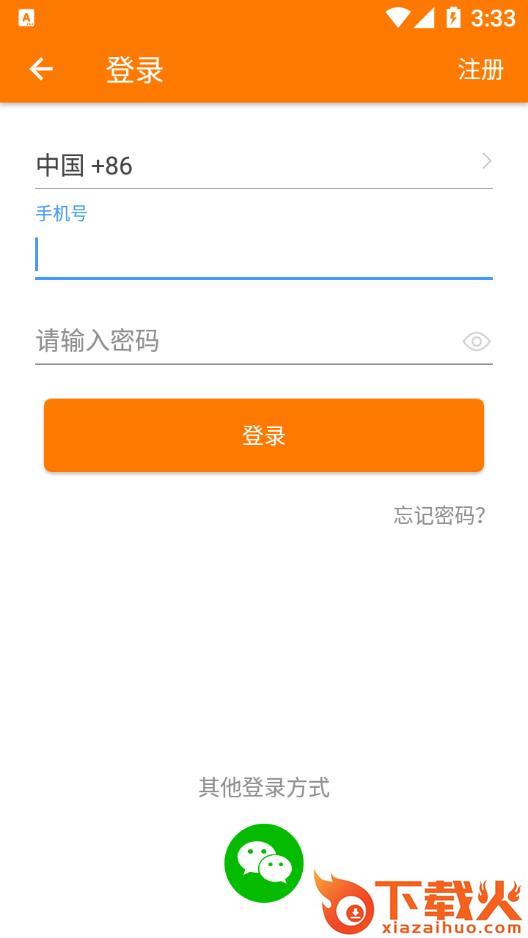Open the 中国 +86 country code picker
This screenshot has height=938, width=528.
264,165
